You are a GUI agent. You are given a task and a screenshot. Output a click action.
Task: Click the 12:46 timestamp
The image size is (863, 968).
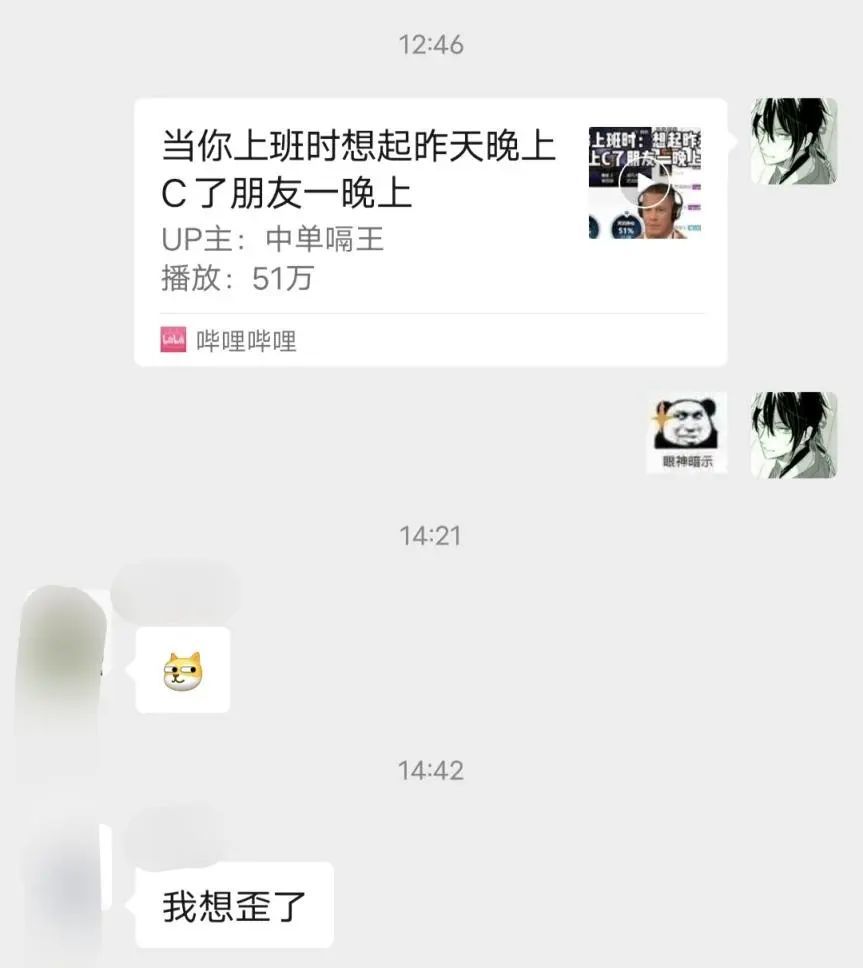430,44
